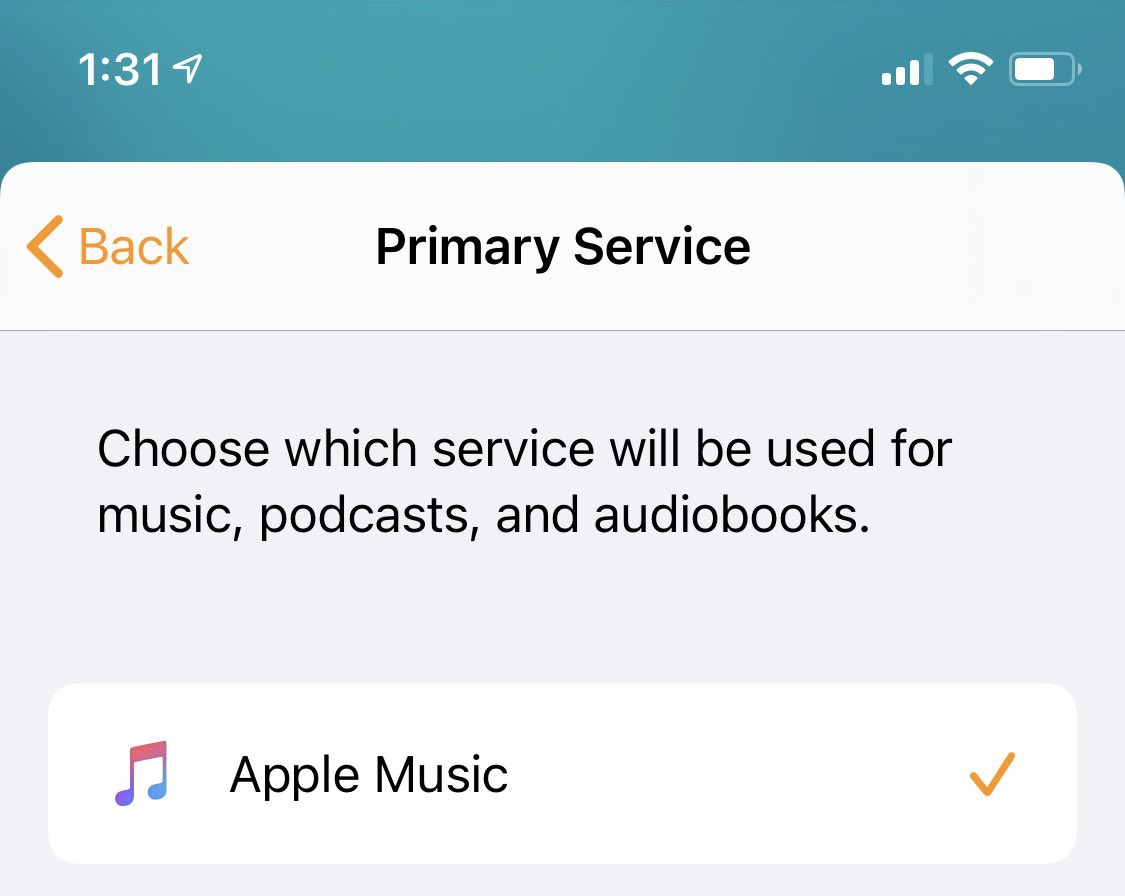Go back from Primary Service

[x=108, y=246]
